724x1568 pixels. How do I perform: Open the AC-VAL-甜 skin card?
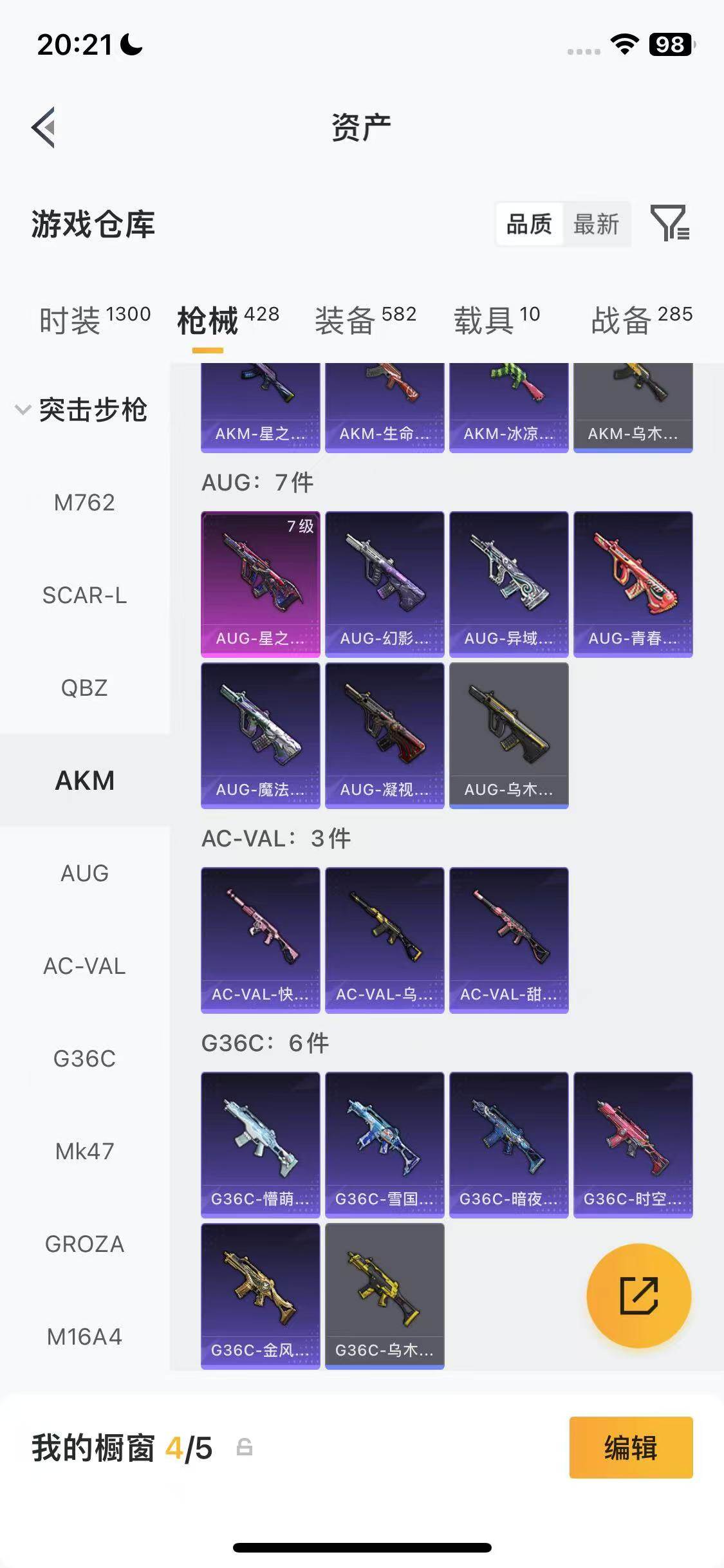(508, 940)
